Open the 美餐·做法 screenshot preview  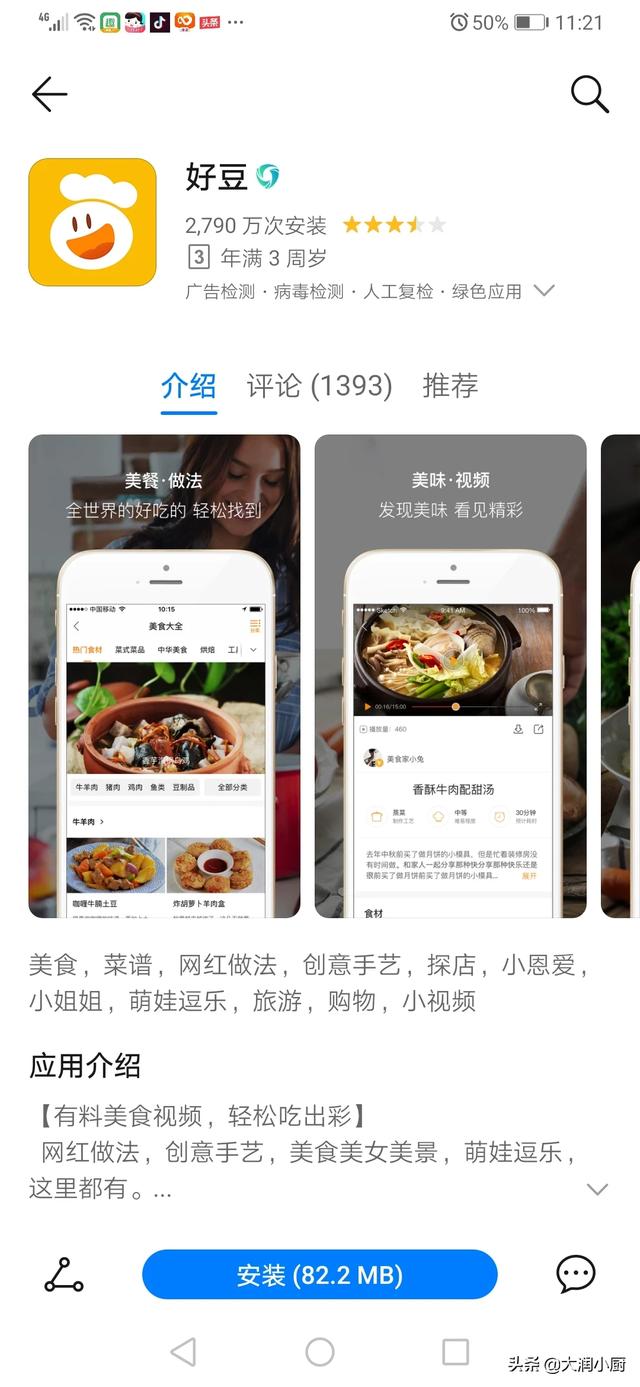(x=164, y=676)
